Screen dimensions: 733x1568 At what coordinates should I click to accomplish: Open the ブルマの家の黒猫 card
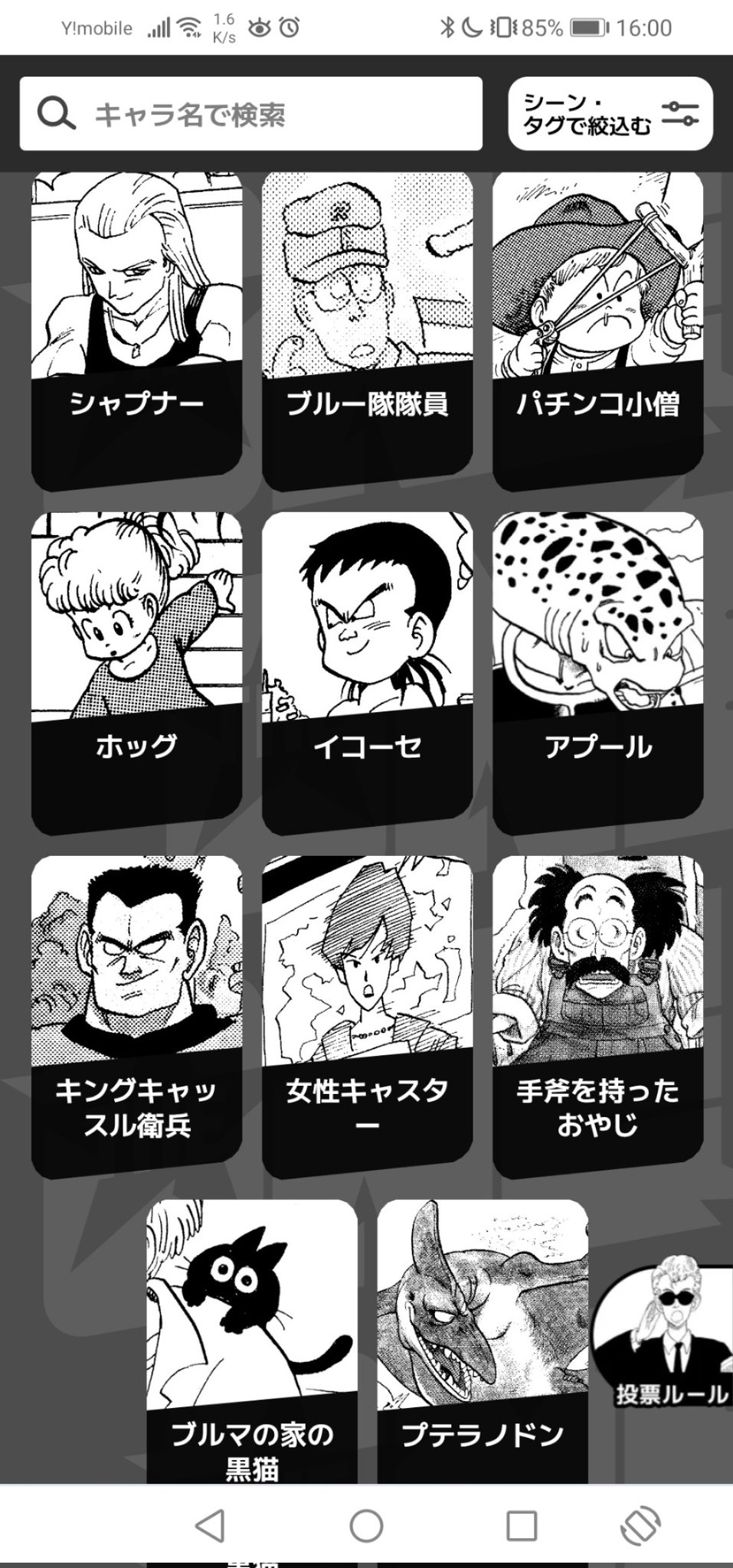252,1340
